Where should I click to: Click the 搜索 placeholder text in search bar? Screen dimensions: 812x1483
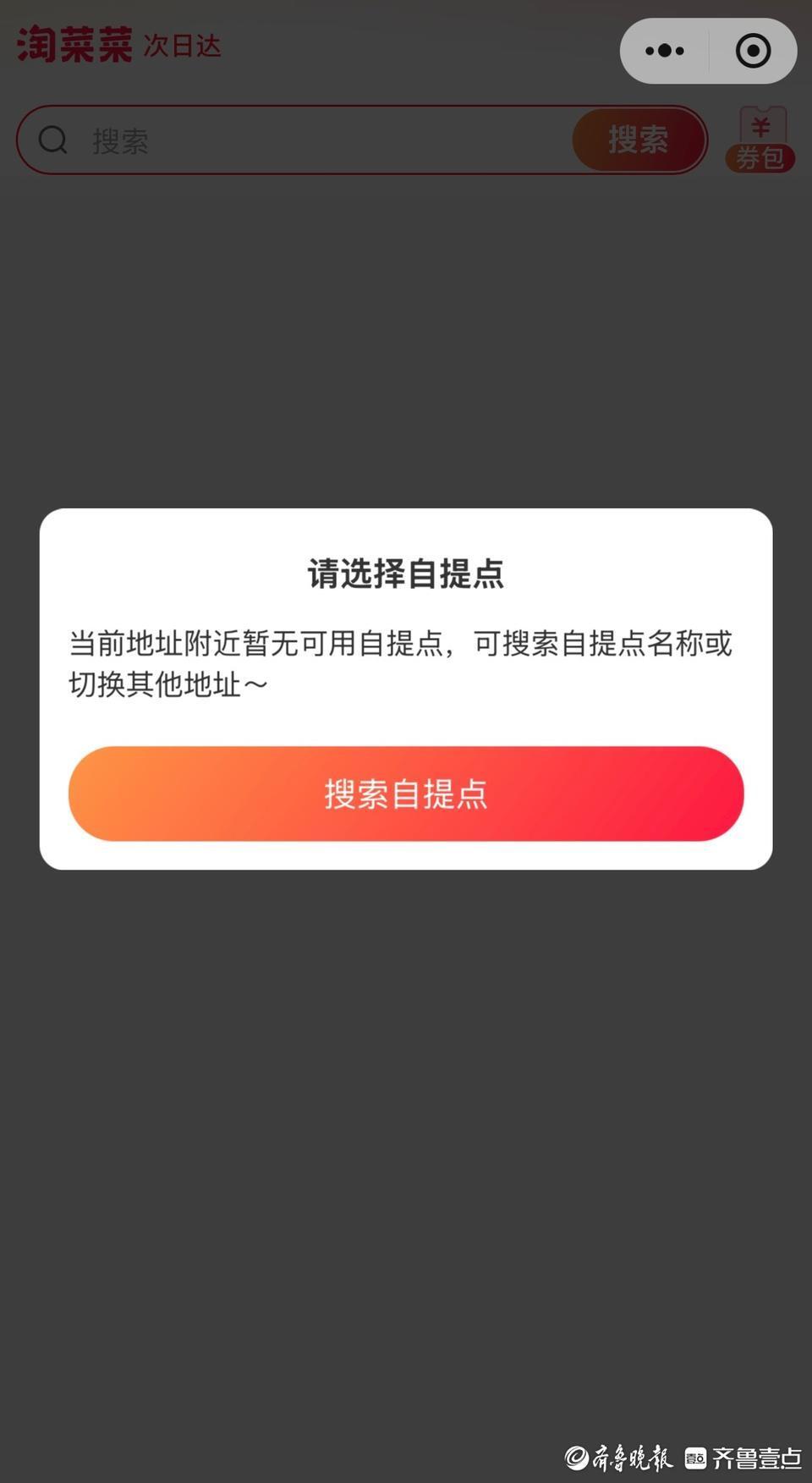[118, 140]
